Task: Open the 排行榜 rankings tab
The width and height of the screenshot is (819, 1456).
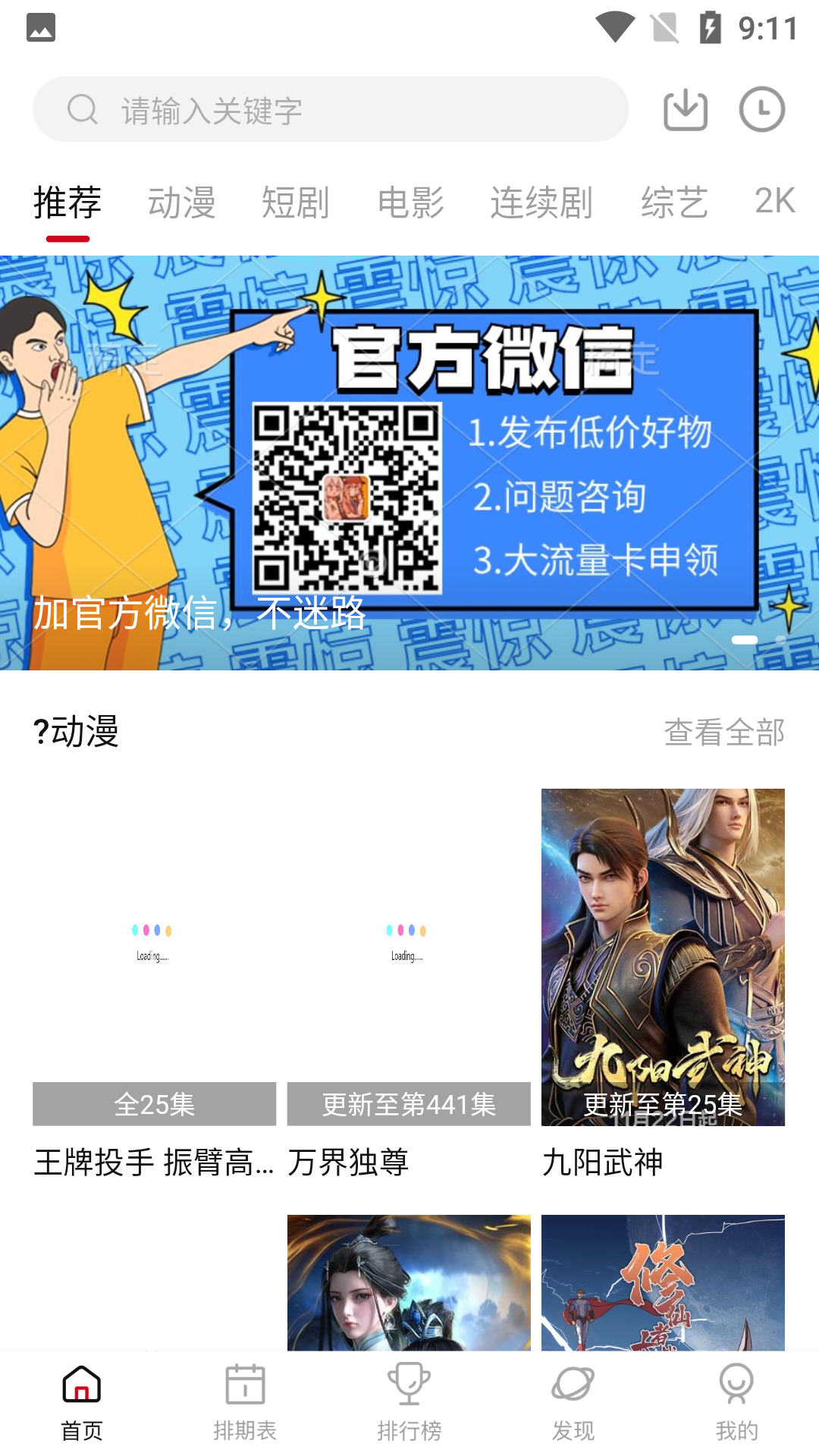Action: (409, 1403)
